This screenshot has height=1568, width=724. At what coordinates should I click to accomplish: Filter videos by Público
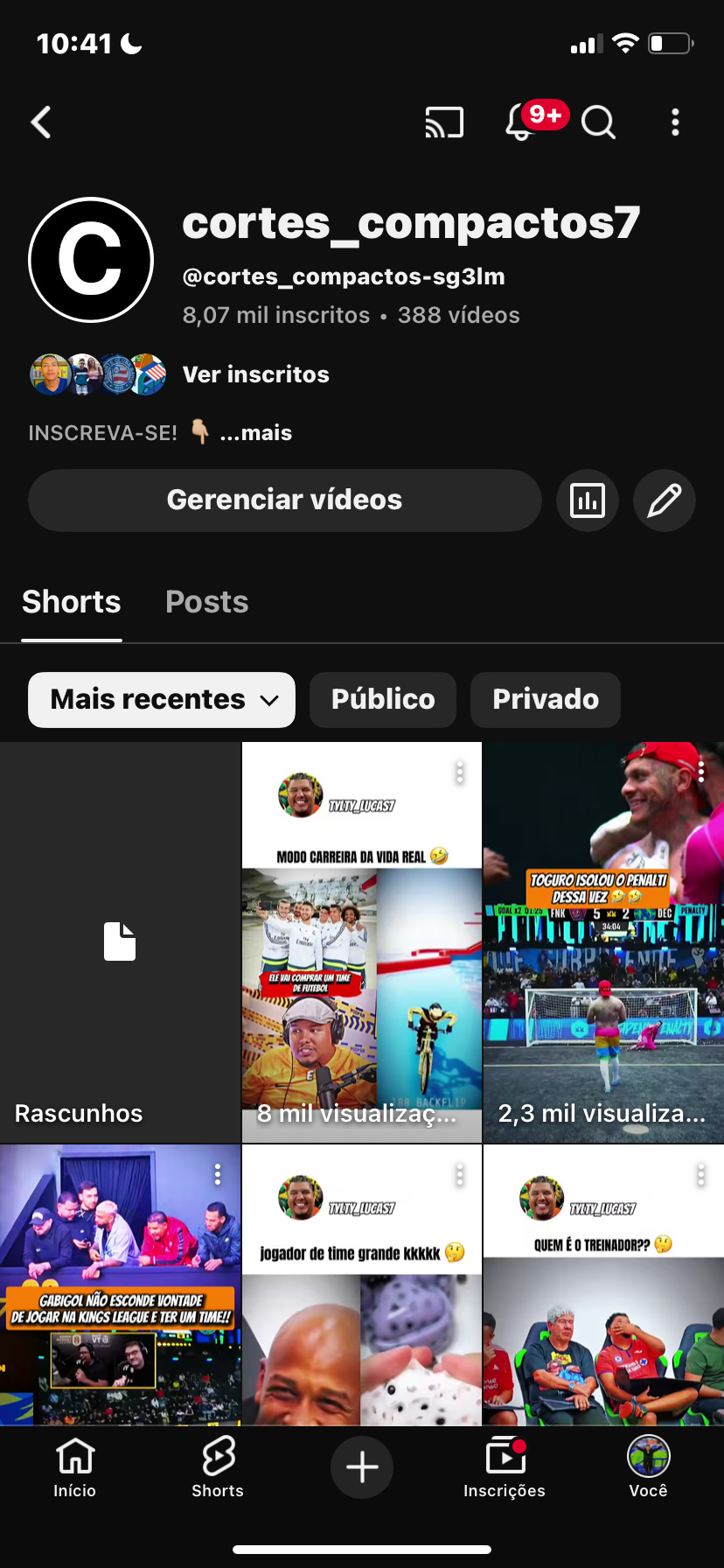pyautogui.click(x=383, y=700)
